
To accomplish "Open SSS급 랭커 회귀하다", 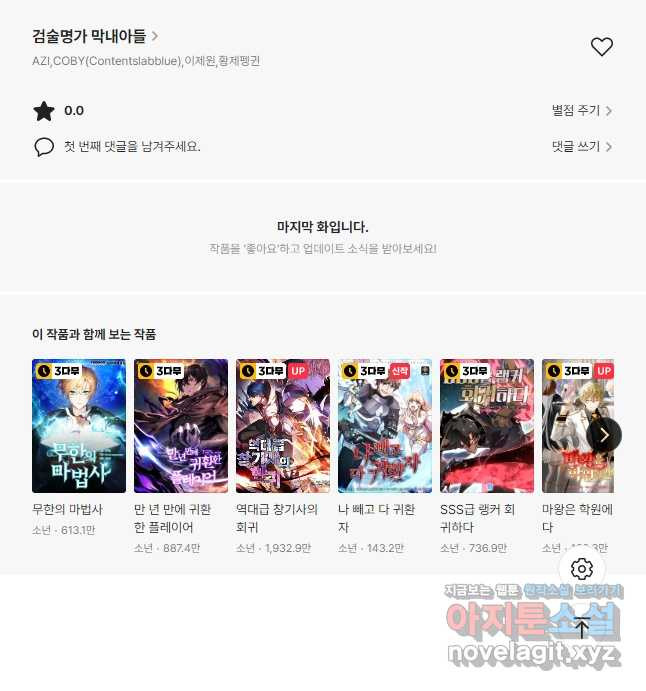I will pos(487,427).
